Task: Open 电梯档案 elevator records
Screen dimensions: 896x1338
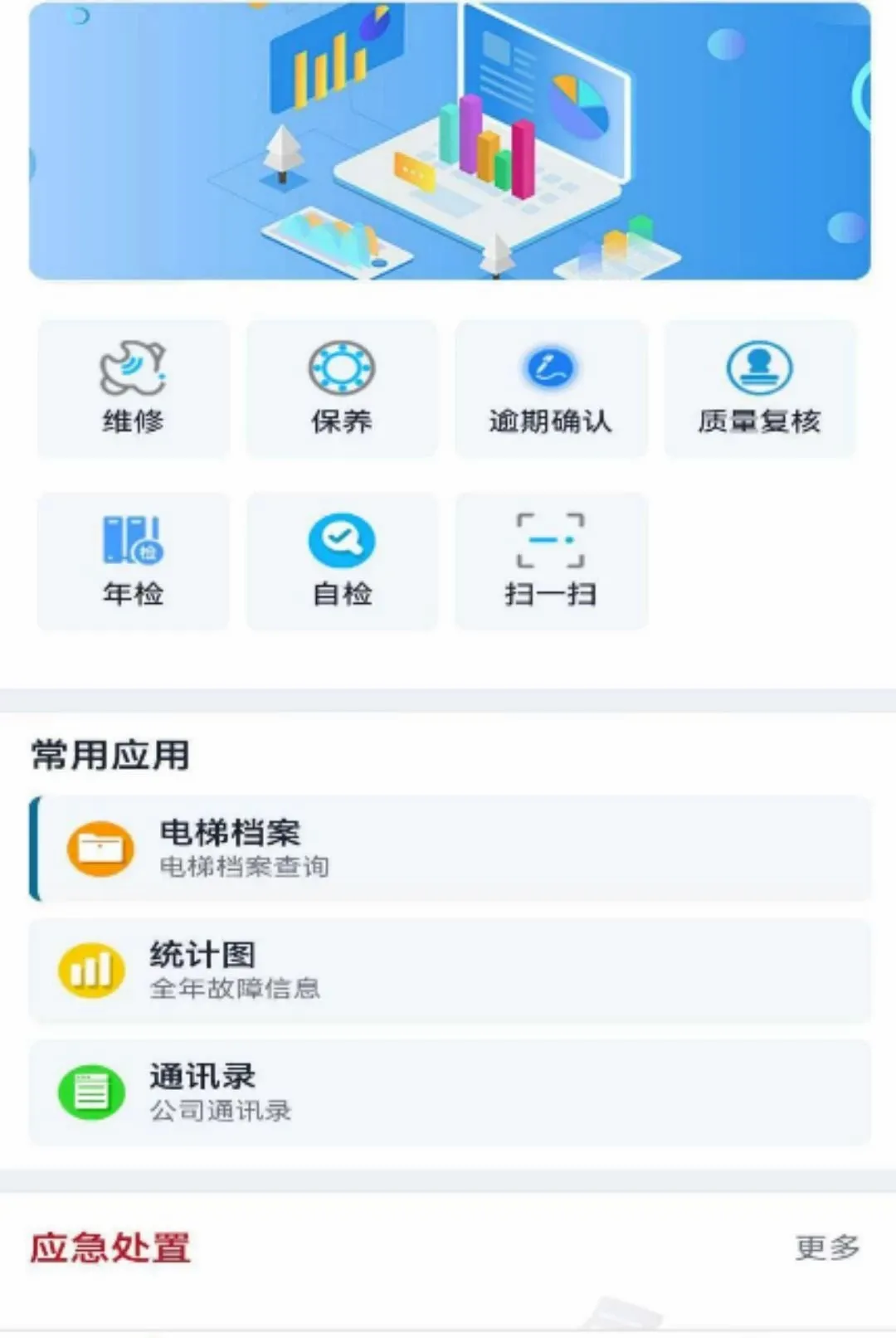Action: click(x=450, y=849)
